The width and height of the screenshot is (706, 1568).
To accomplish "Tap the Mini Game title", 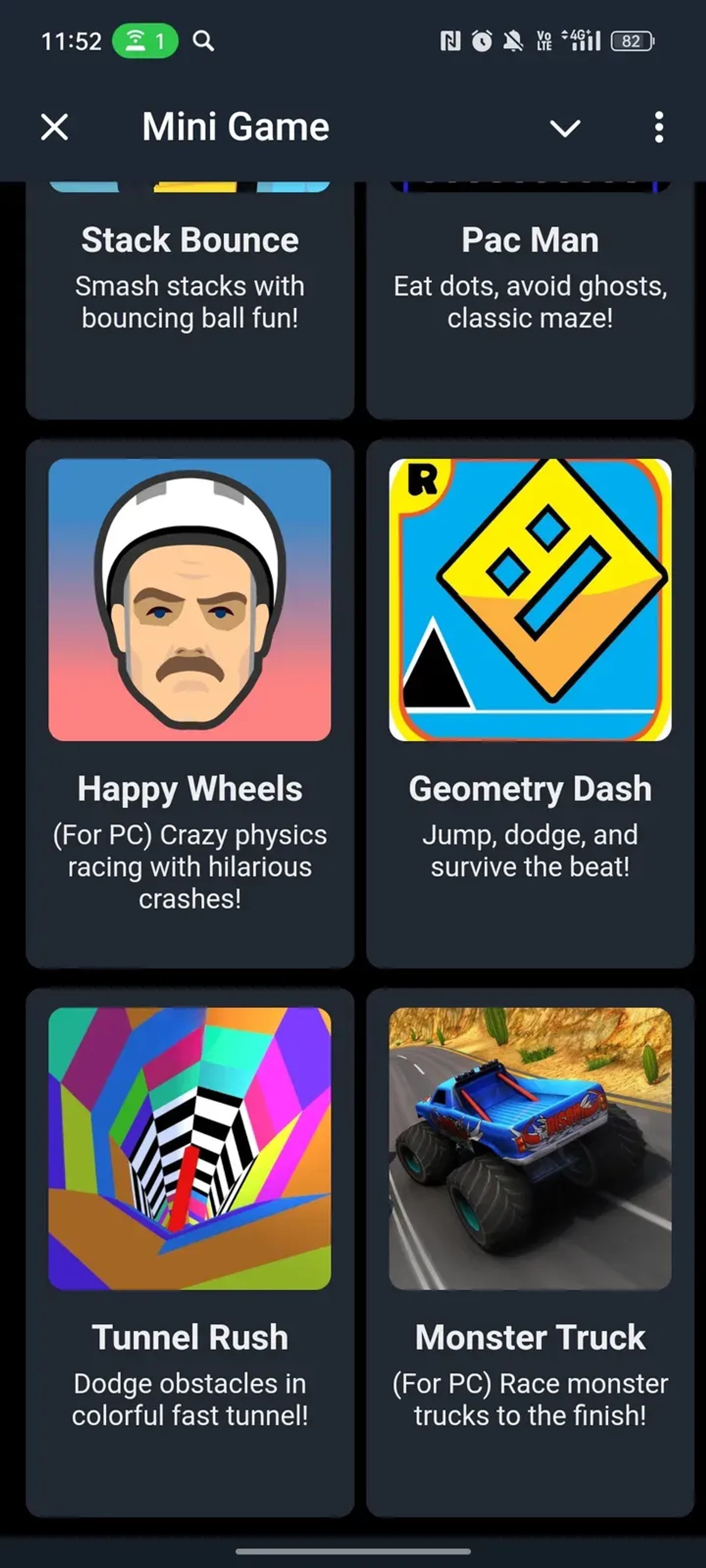I will (235, 127).
